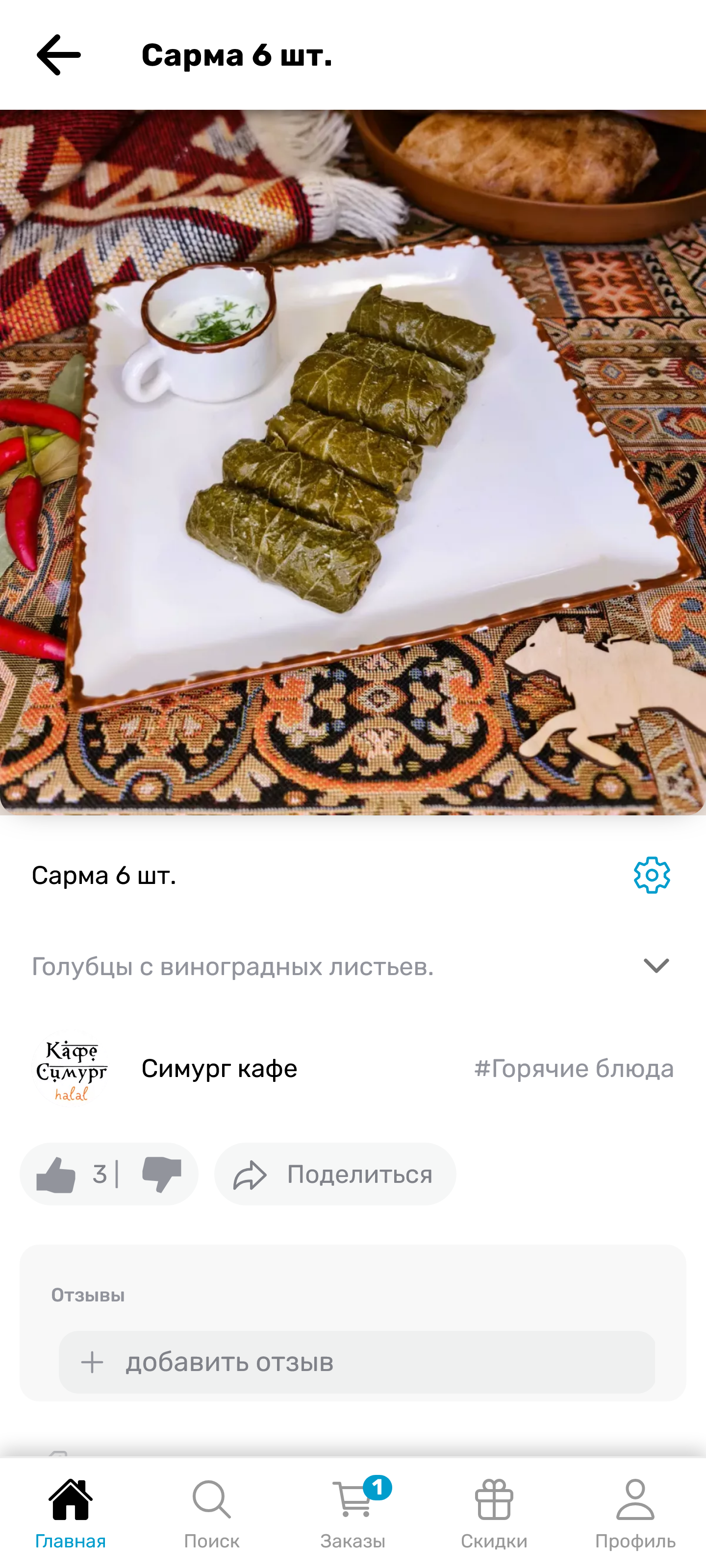Tap добавить отзыв to write a review

356,1362
